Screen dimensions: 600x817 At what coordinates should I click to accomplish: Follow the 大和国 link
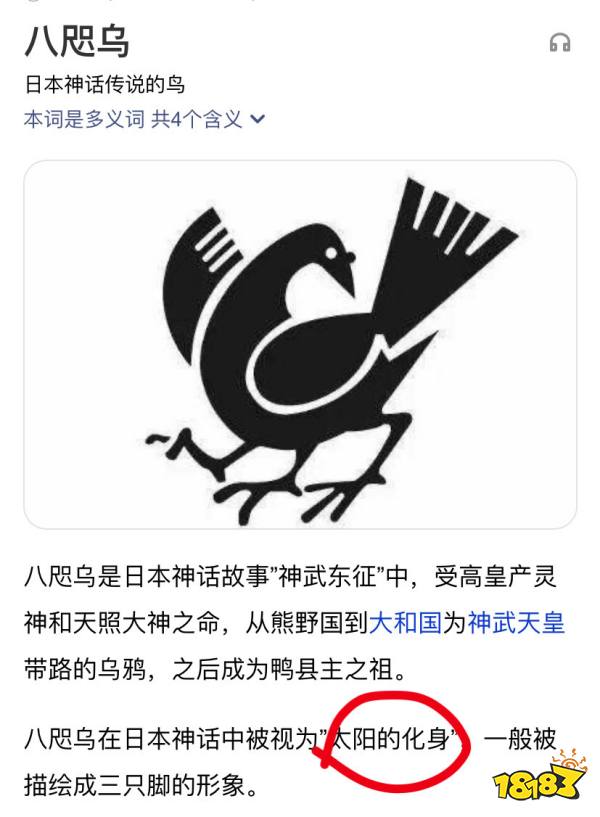(x=405, y=624)
